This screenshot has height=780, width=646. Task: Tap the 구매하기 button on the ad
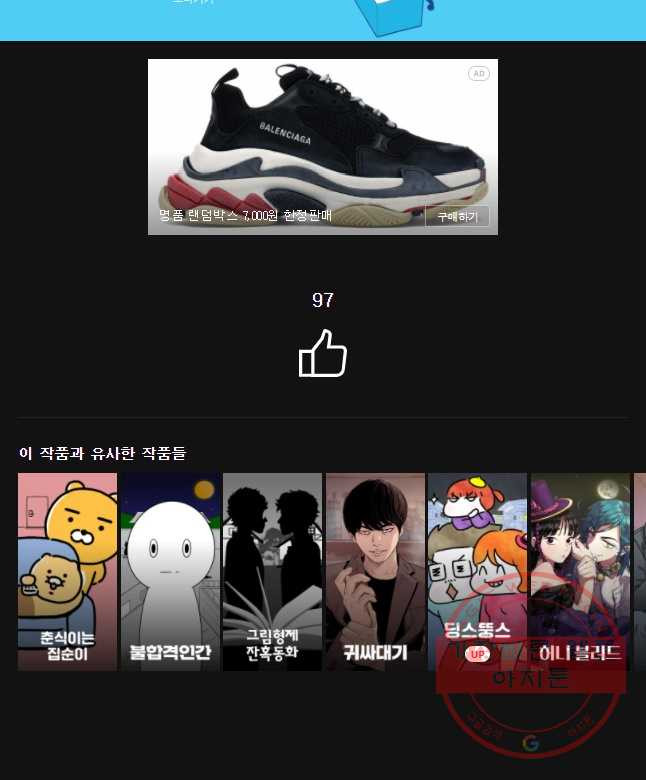[x=457, y=216]
